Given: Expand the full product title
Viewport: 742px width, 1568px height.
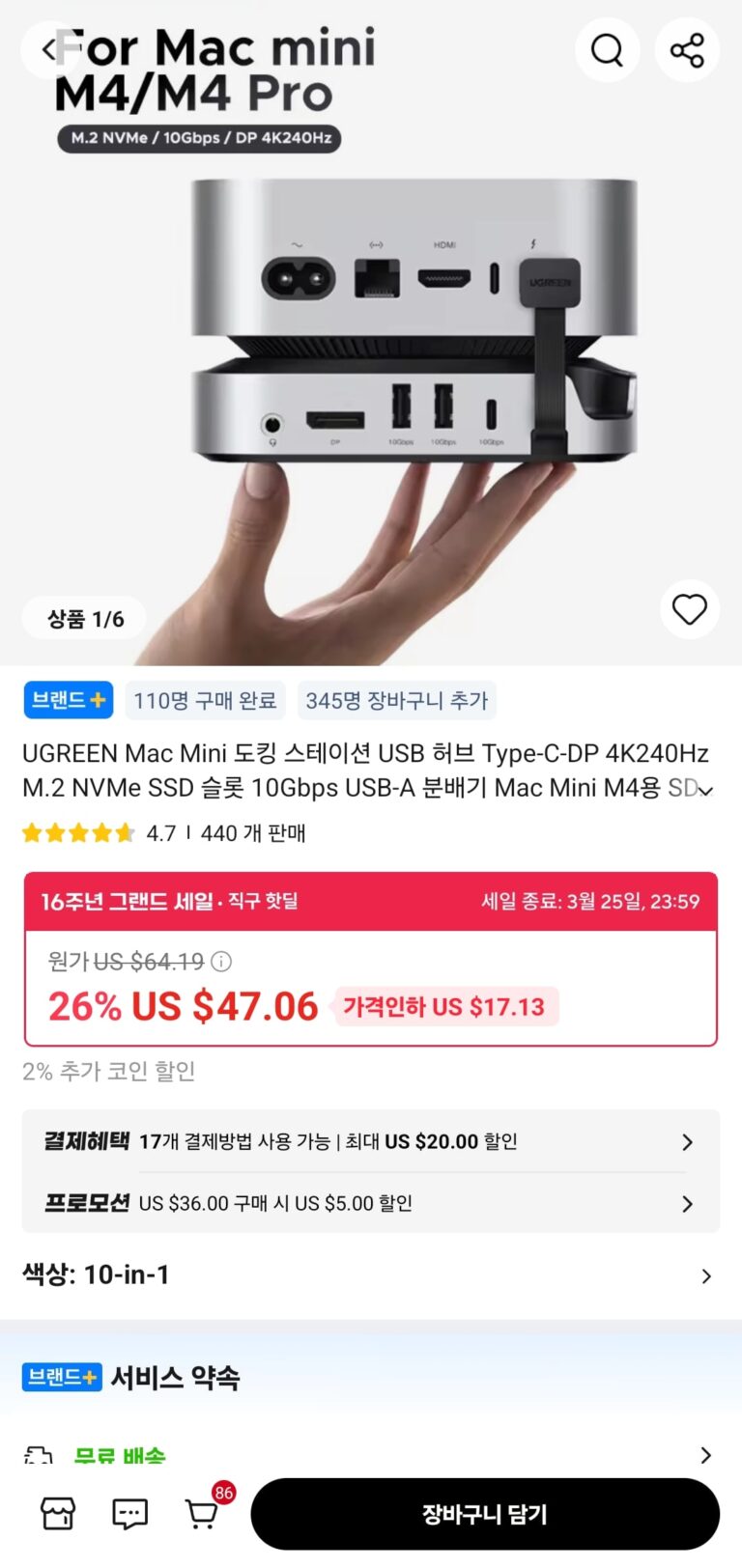Looking at the screenshot, I should tap(706, 790).
